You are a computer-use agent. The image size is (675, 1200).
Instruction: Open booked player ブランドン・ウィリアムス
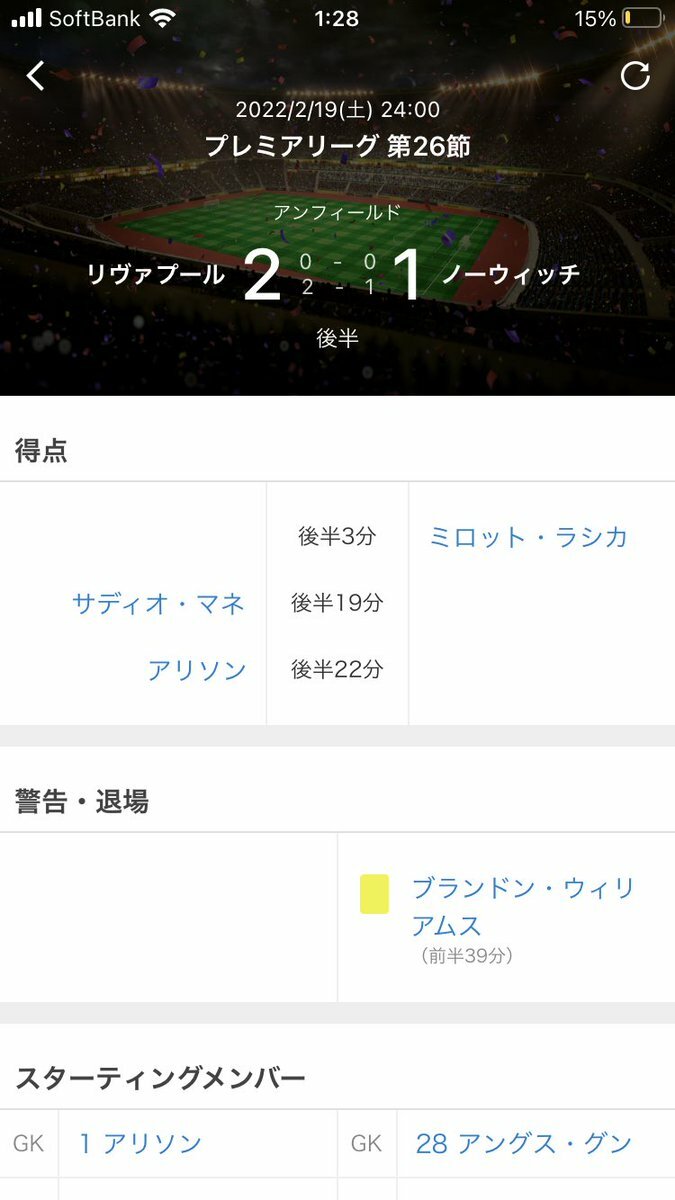[523, 906]
